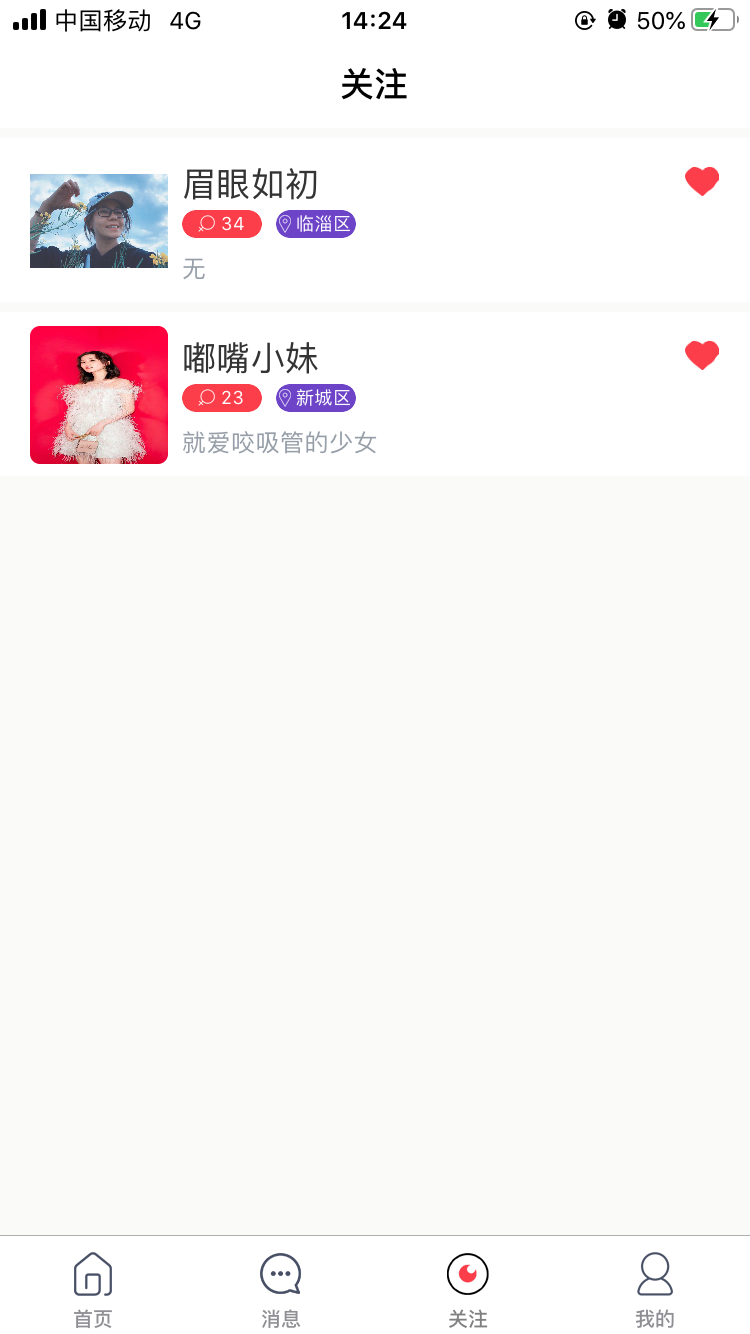Open the 临淄区 location badge
750x1334 pixels.
pyautogui.click(x=316, y=224)
